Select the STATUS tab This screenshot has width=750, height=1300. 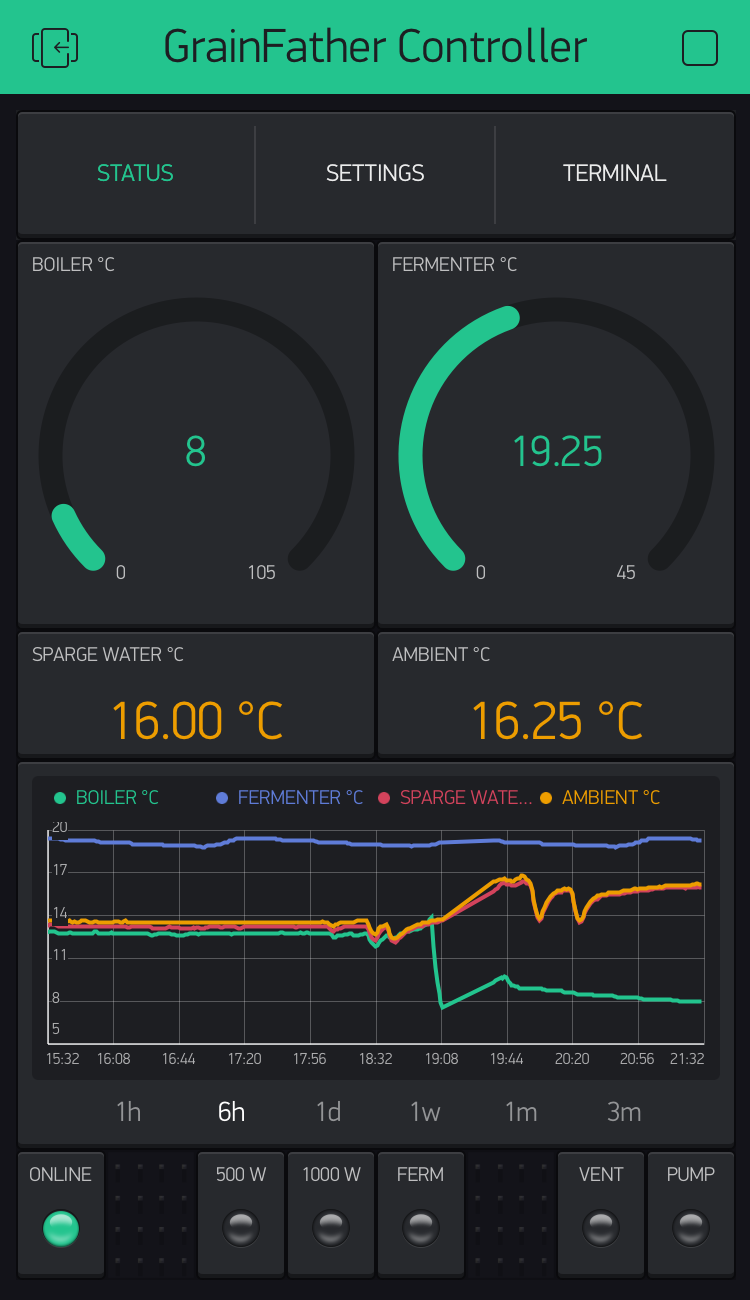[x=135, y=173]
